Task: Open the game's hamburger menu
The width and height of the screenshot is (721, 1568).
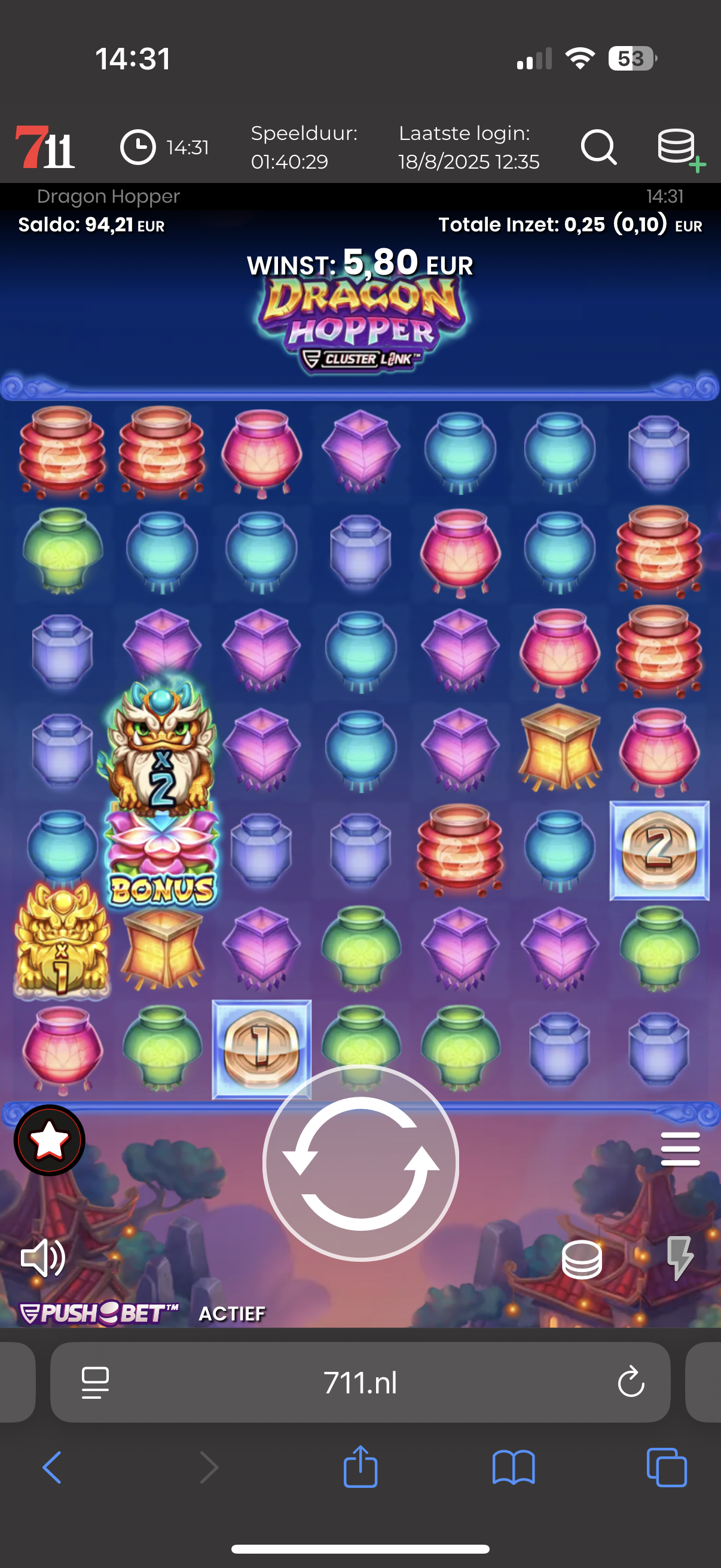Action: [680, 1149]
